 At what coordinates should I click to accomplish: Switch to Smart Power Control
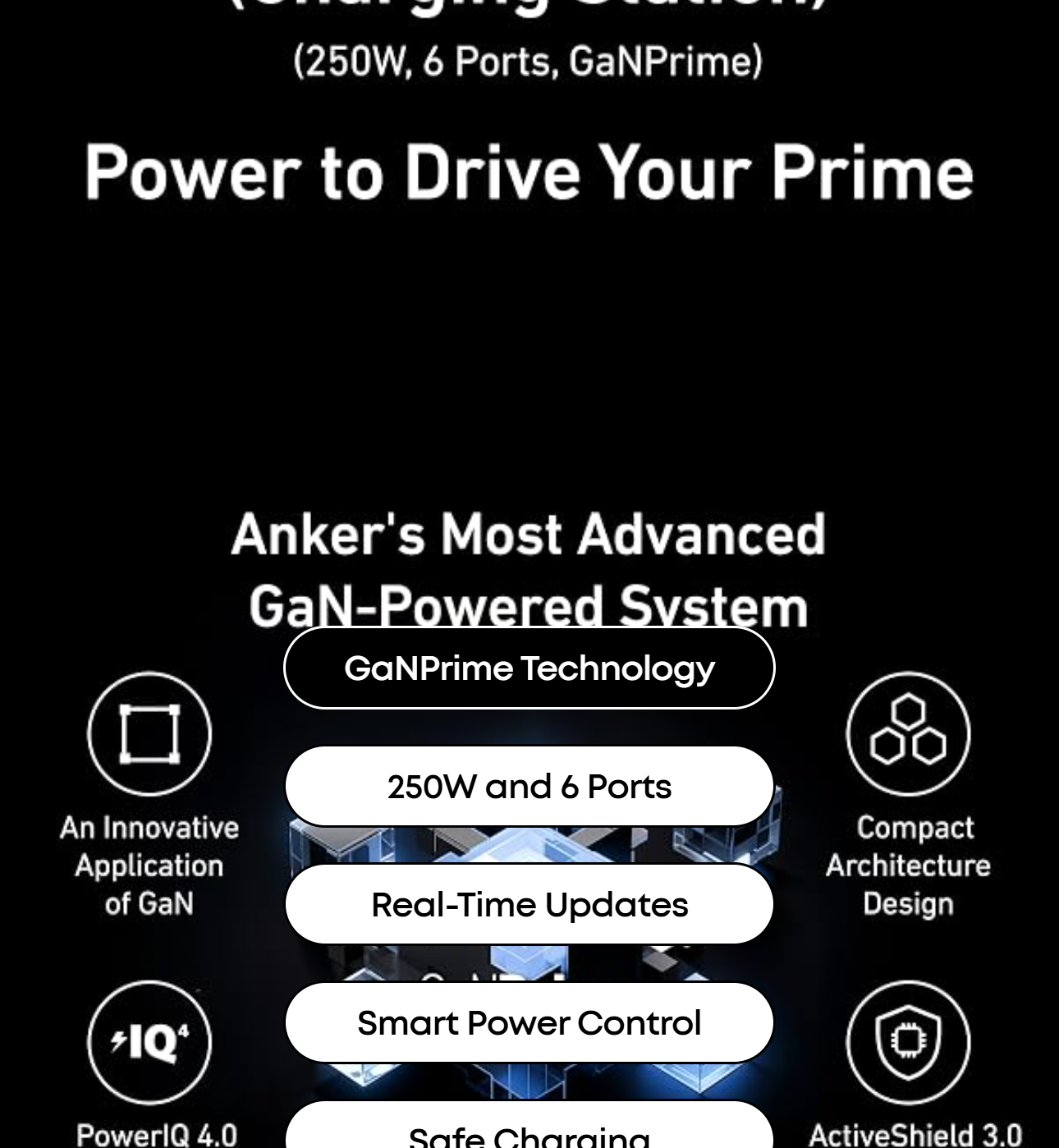529,1023
